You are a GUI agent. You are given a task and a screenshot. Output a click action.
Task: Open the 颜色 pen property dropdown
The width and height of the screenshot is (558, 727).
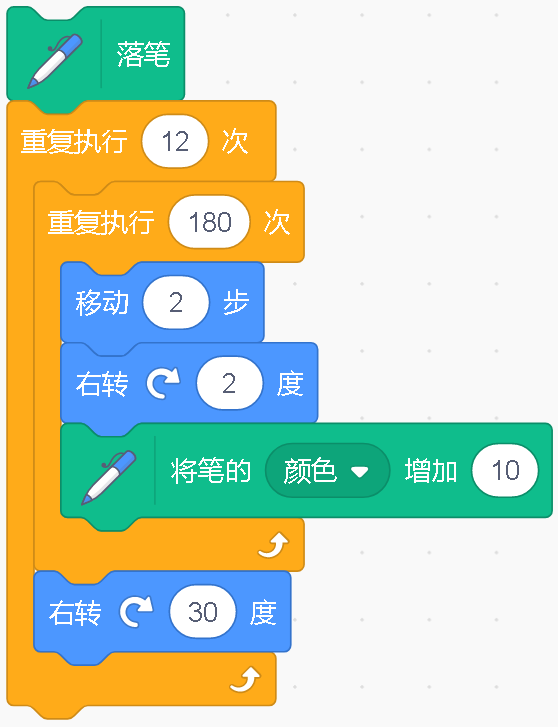(327, 471)
